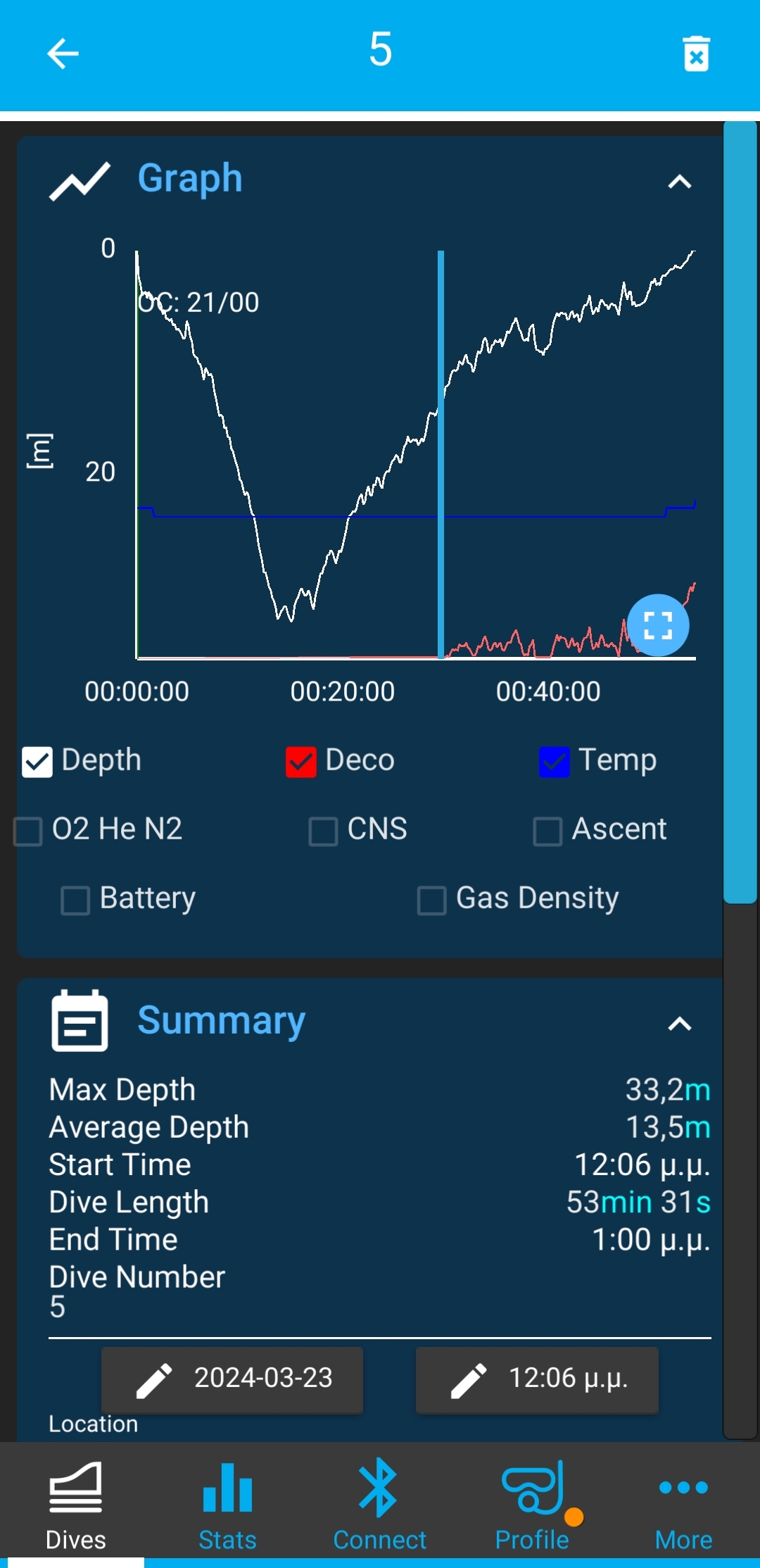Enable the O2 He N2 checkbox
This screenshot has width=760, height=1568.
[x=28, y=831]
